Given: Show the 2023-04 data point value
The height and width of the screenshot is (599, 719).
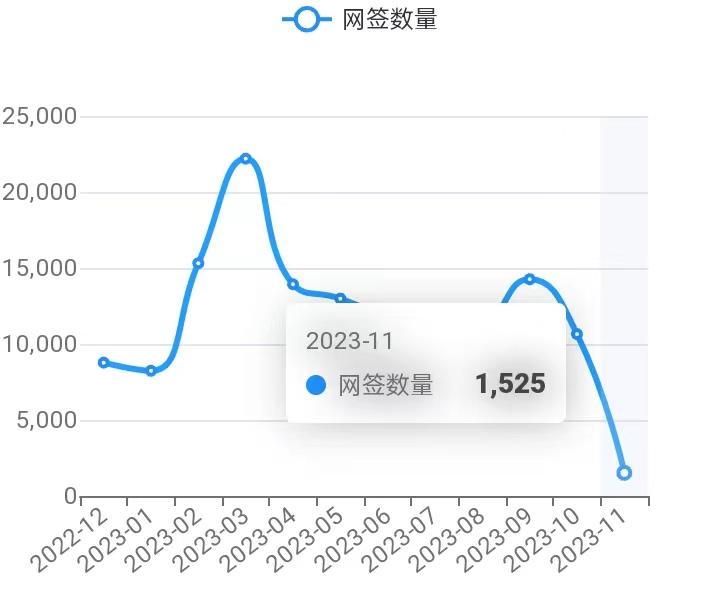Looking at the screenshot, I should click(x=293, y=284).
